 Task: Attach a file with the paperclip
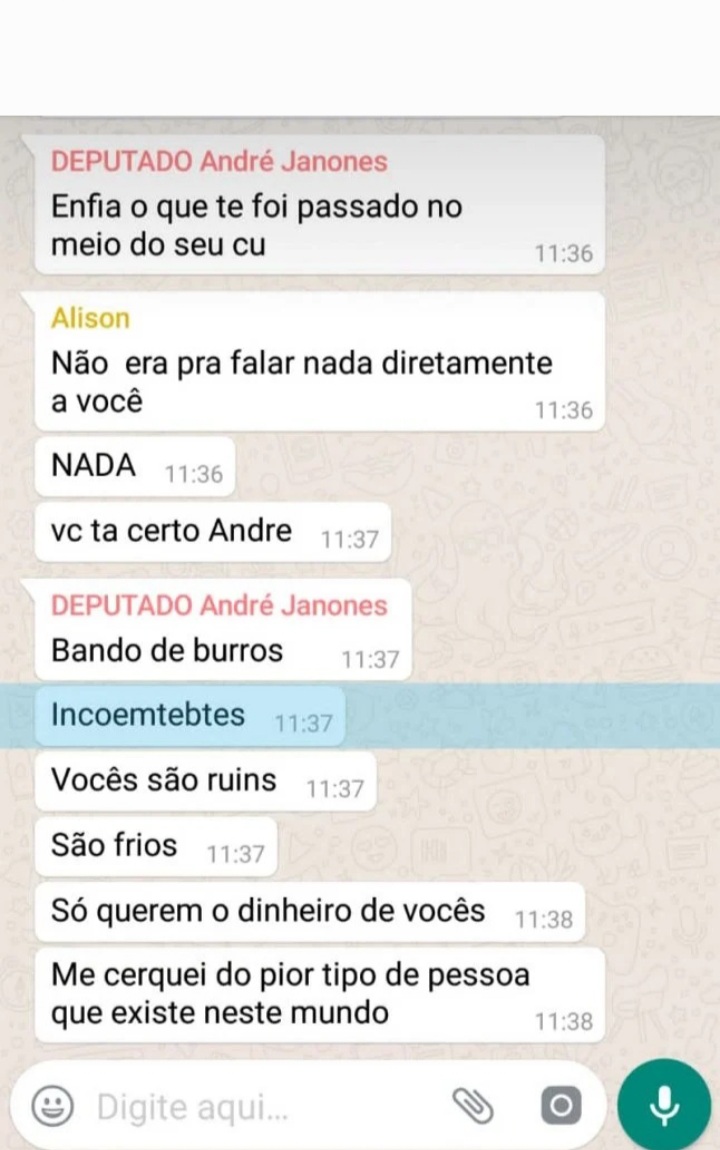[473, 1106]
